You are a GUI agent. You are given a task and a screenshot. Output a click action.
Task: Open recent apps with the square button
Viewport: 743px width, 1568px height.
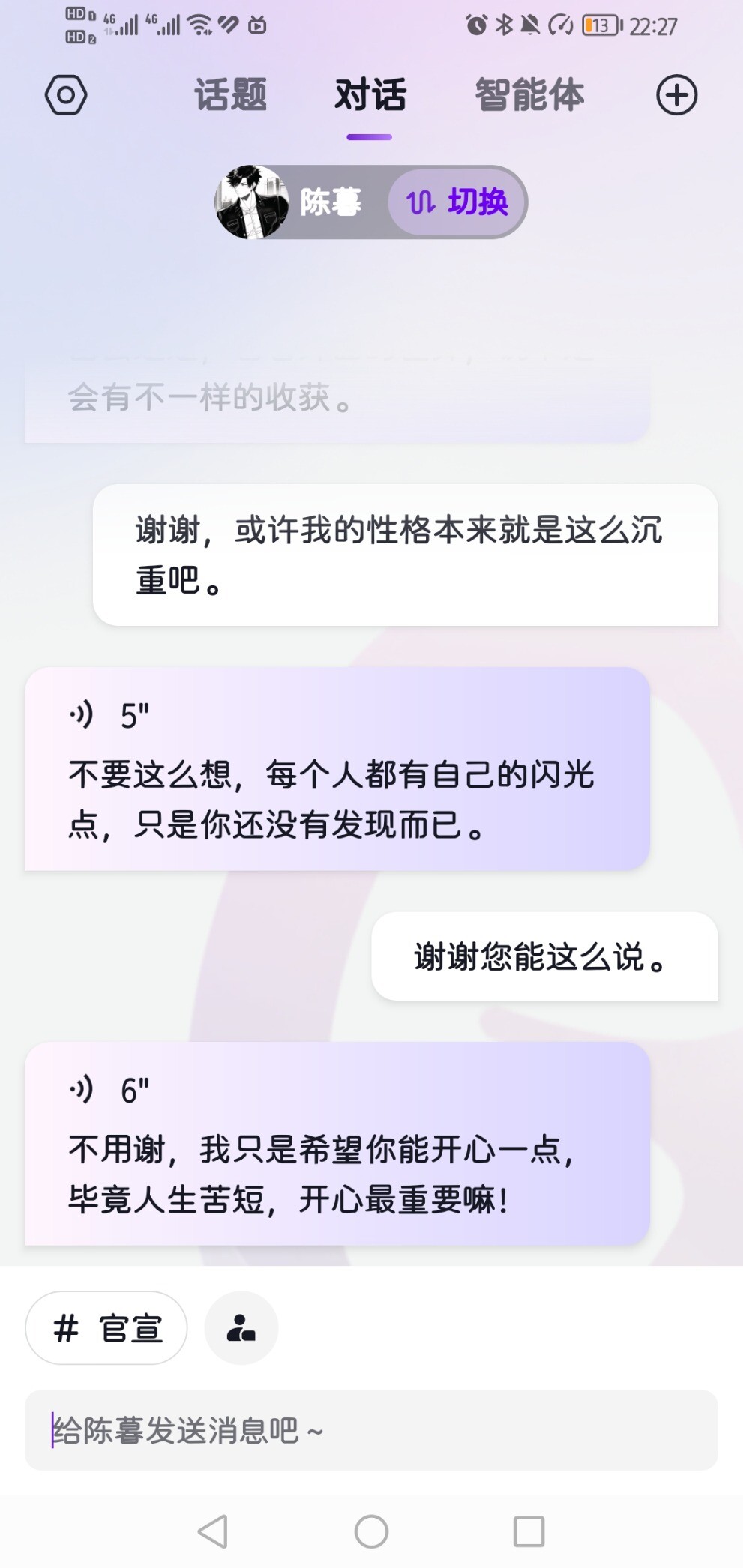click(529, 1531)
